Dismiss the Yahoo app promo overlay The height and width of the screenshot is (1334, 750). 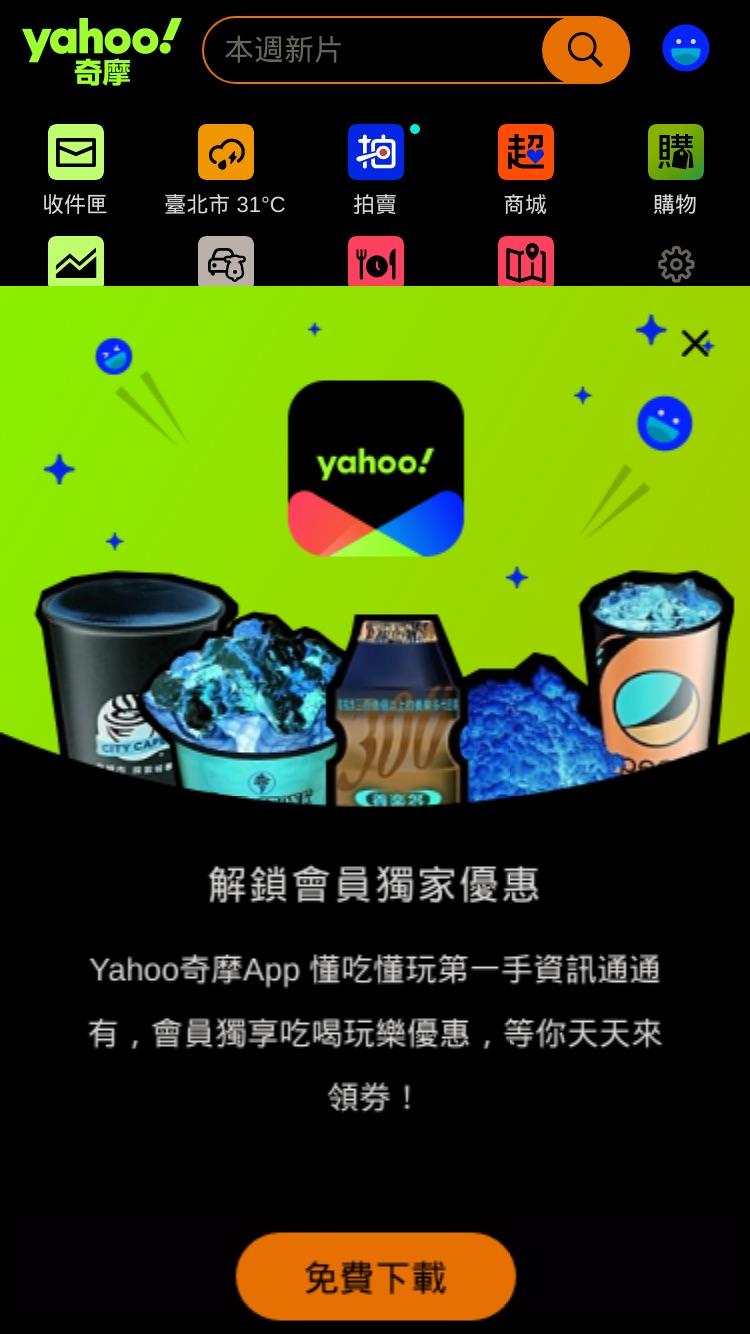pyautogui.click(x=695, y=343)
